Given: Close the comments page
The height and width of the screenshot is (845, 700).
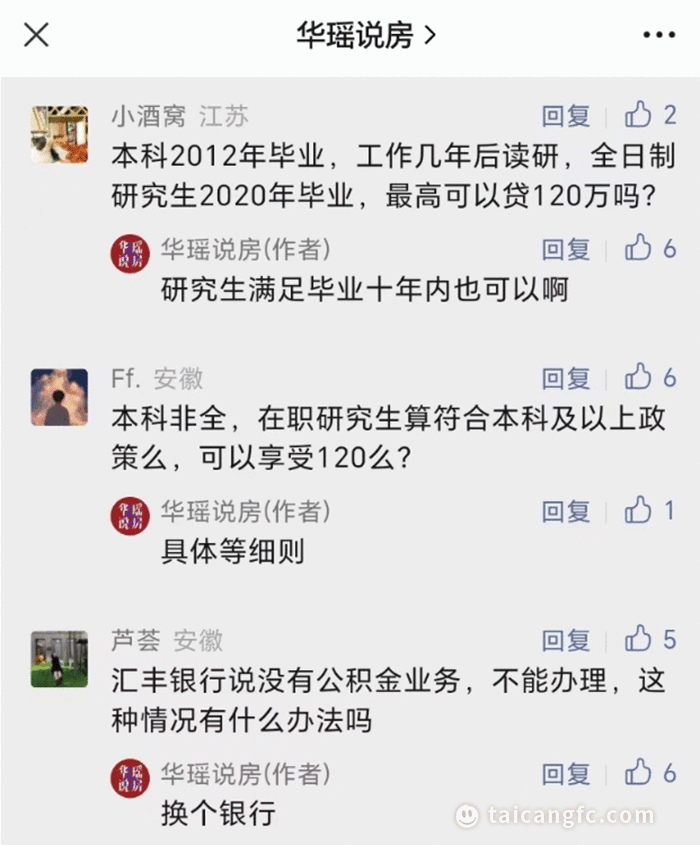Looking at the screenshot, I should pyautogui.click(x=37, y=36).
